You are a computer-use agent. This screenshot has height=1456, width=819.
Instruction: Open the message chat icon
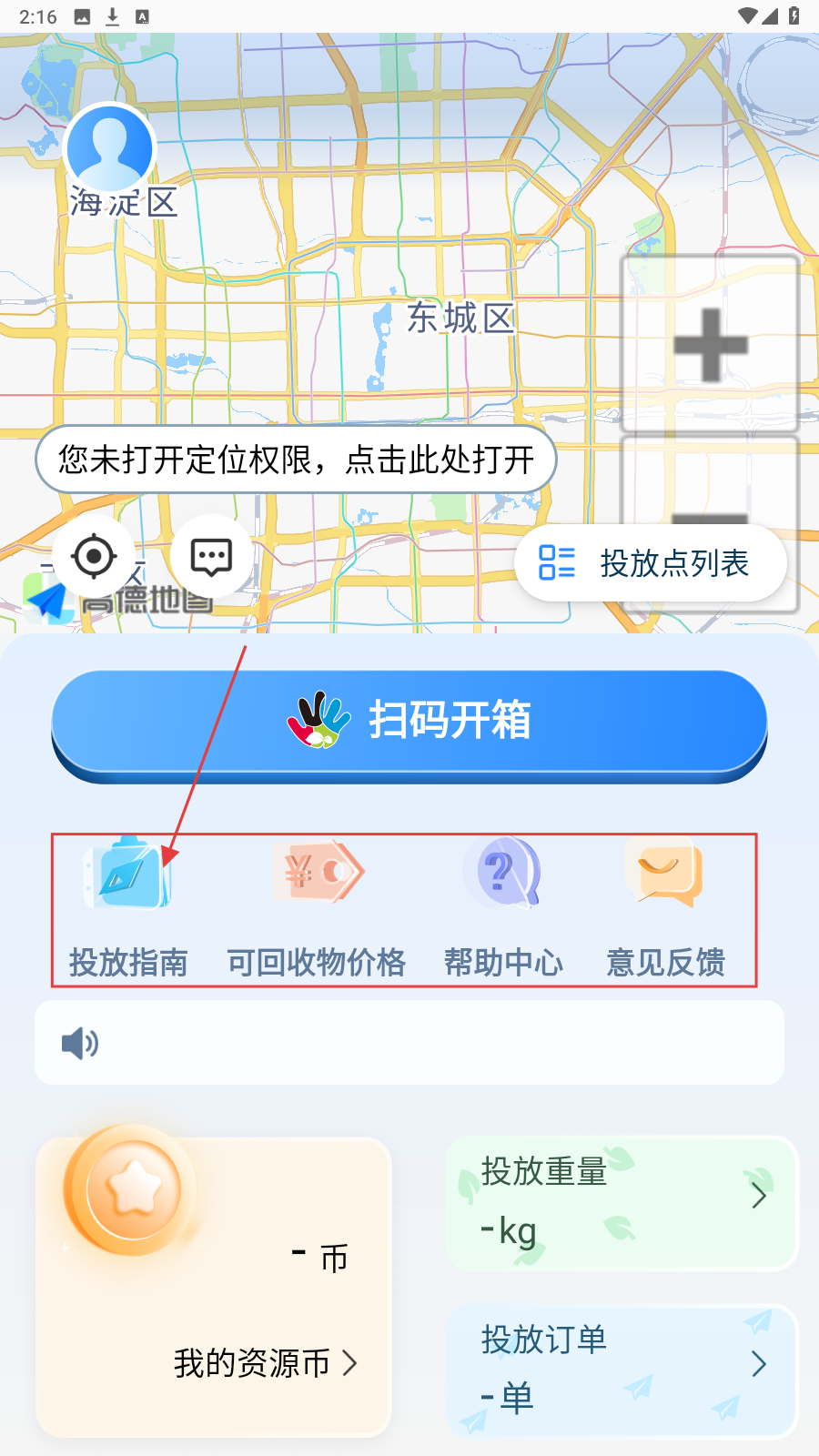211,556
